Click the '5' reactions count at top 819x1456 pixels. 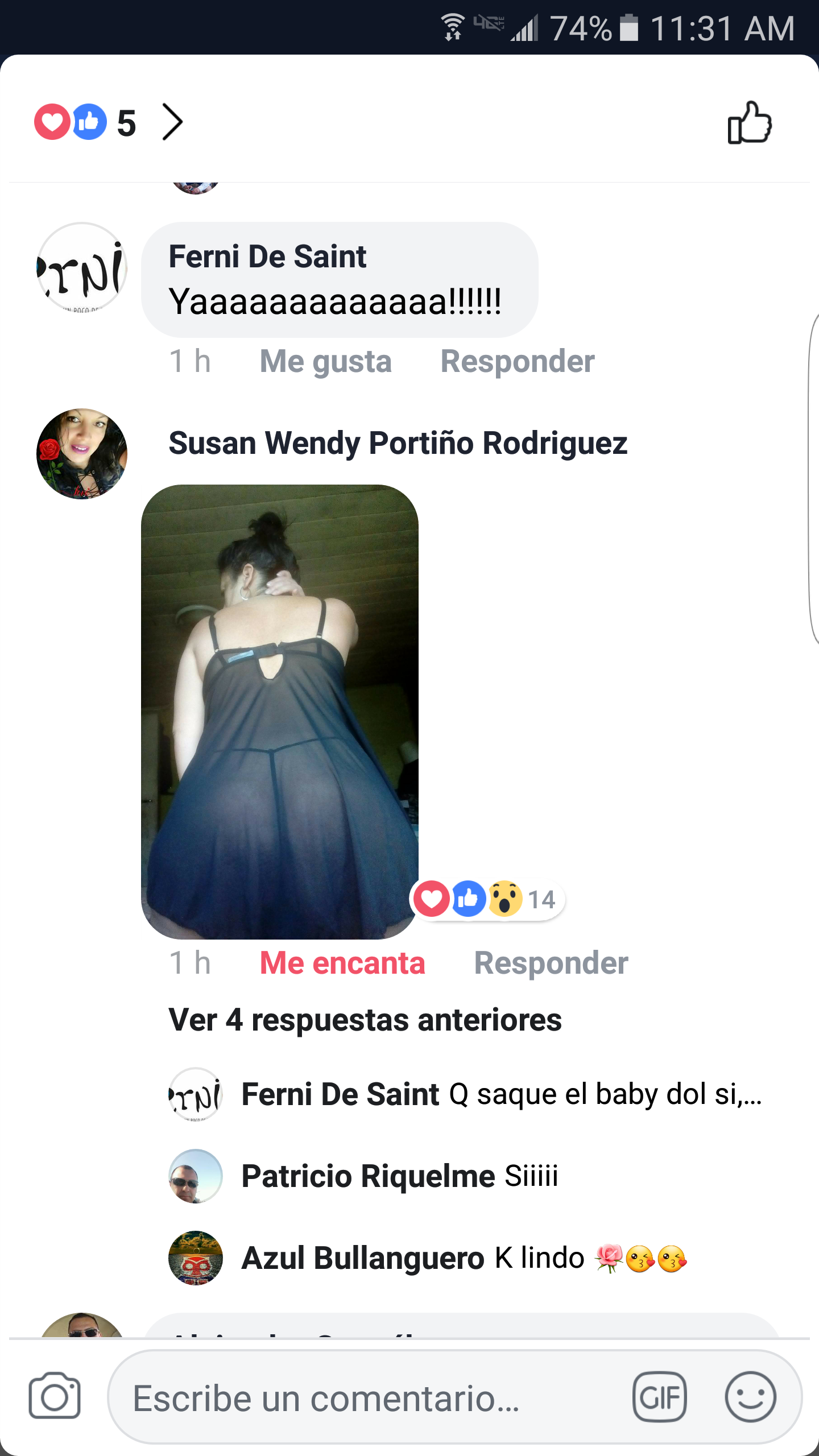pos(127,122)
